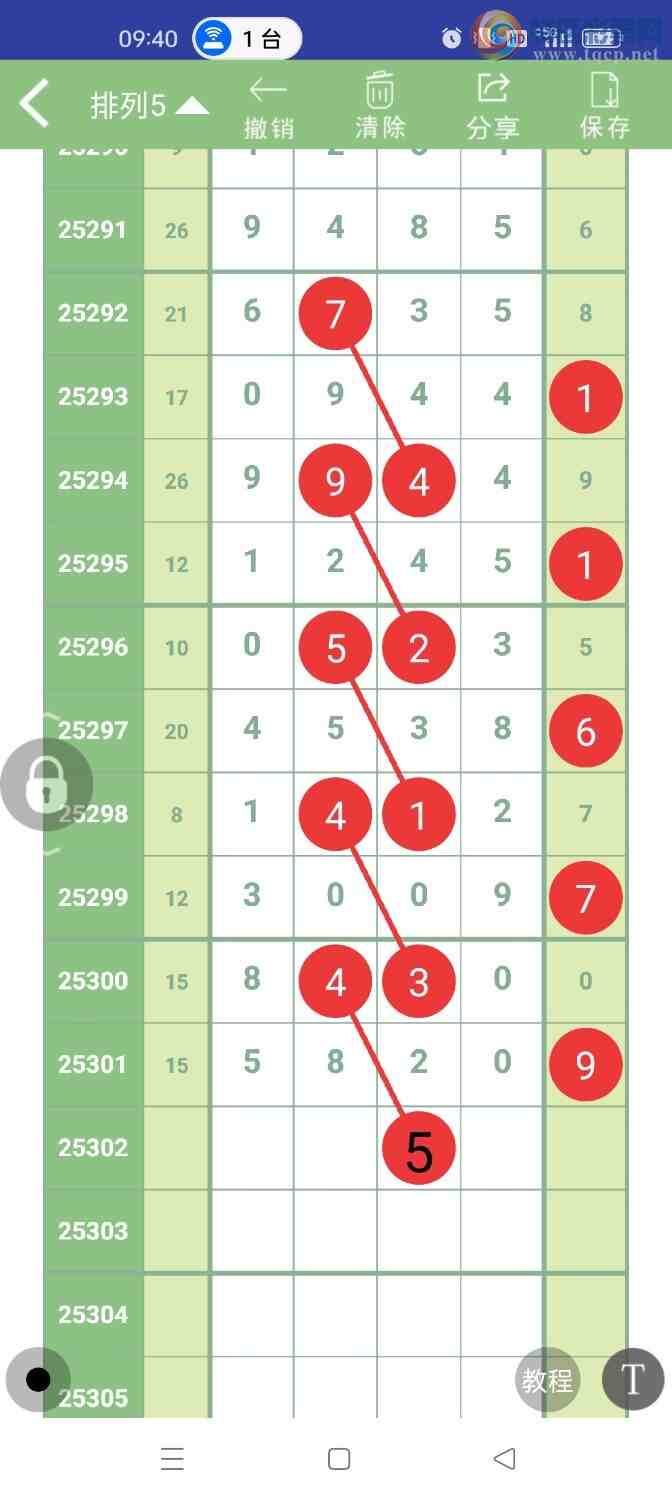672x1500 pixels.
Task: Select the T text tool button
Action: (632, 1380)
